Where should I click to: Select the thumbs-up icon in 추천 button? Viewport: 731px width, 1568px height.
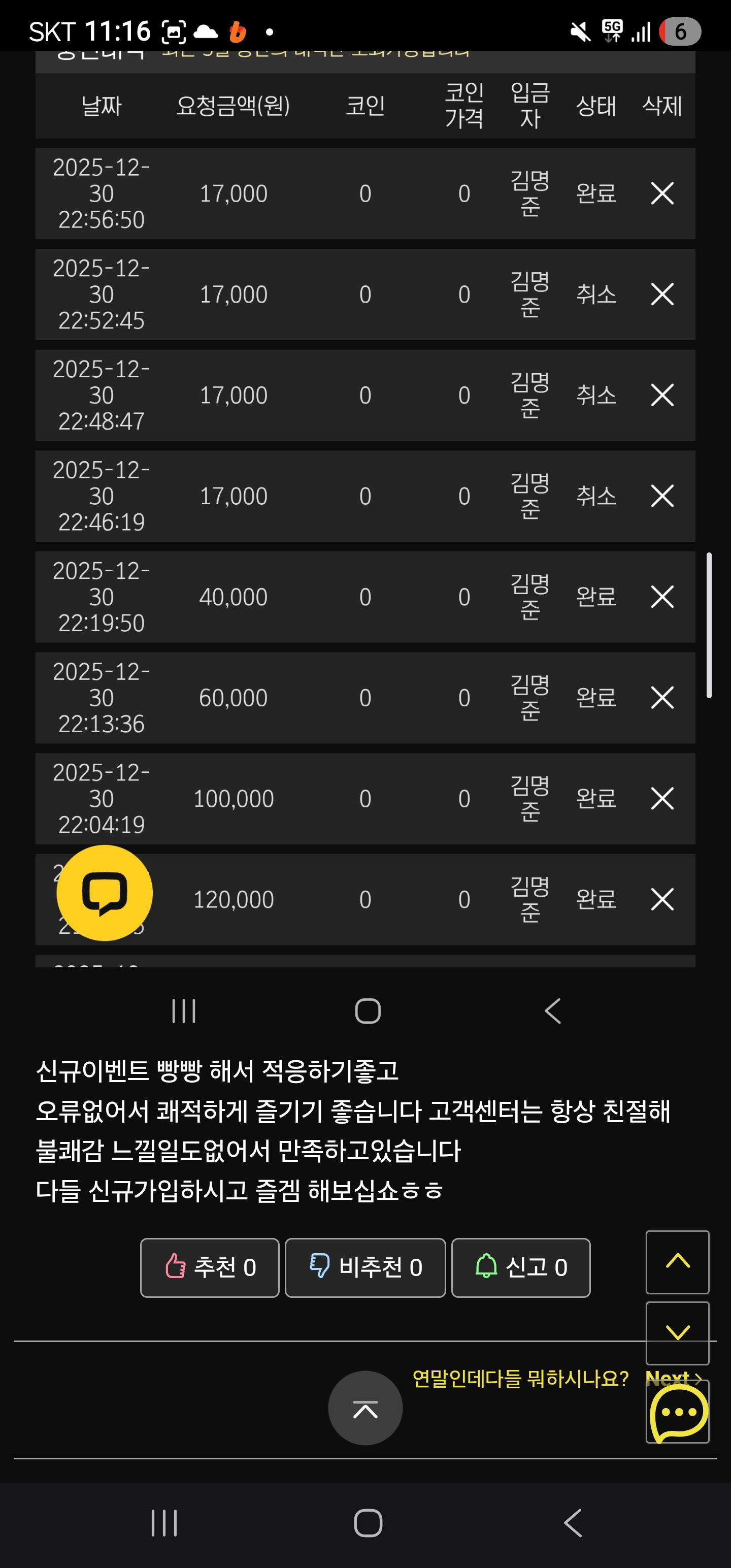pos(176,1268)
